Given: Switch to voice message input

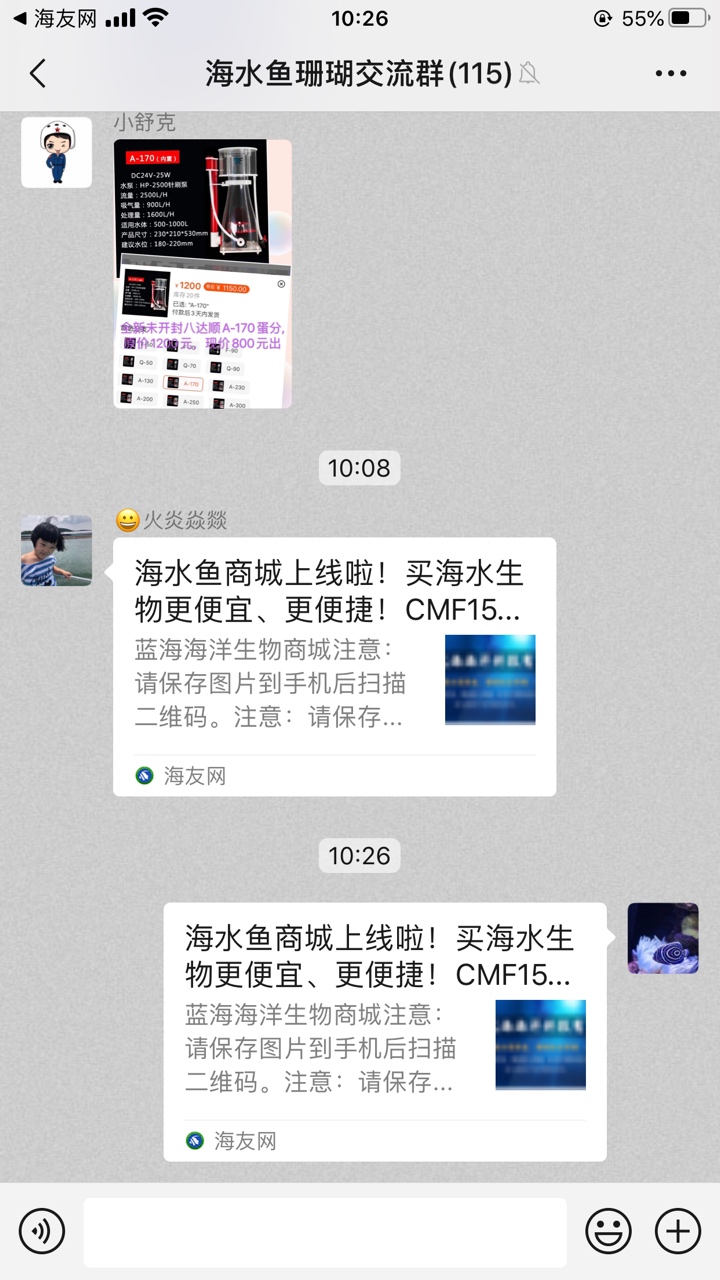Looking at the screenshot, I should pyautogui.click(x=41, y=1230).
